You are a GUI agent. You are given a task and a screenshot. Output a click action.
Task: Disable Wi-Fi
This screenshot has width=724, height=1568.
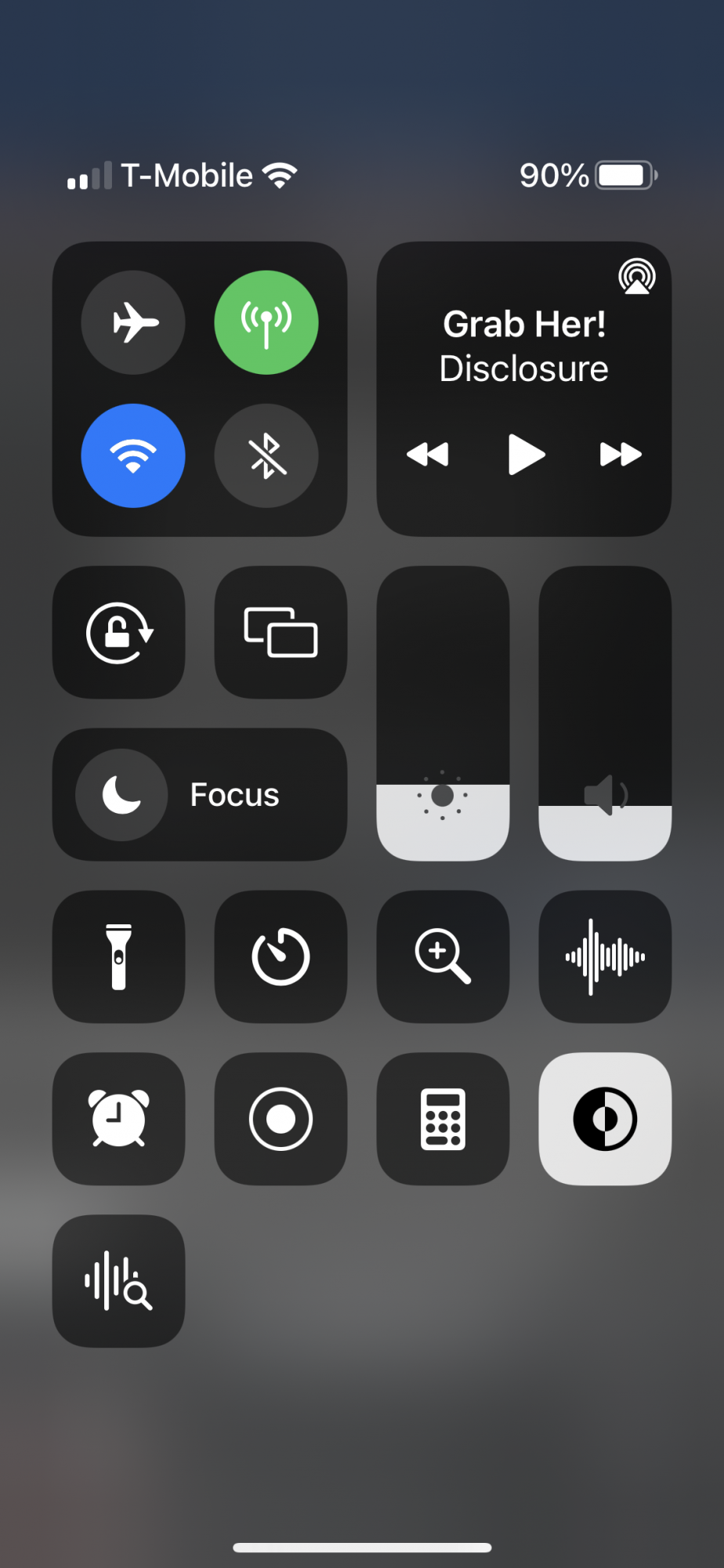click(x=133, y=456)
